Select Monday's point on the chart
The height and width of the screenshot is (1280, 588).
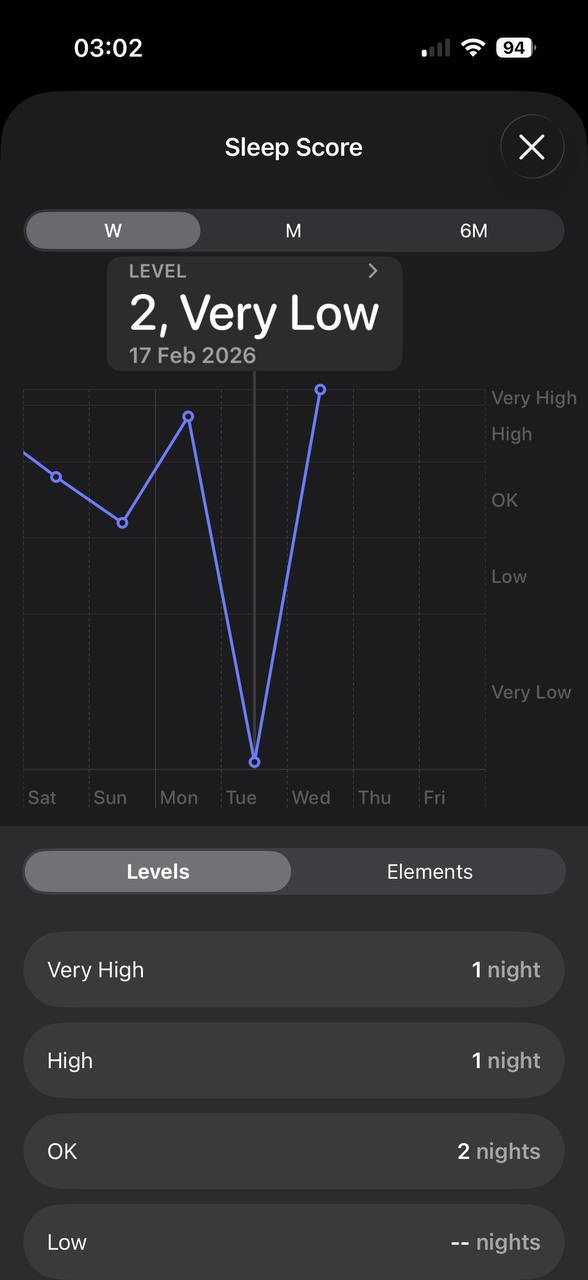tap(188, 416)
